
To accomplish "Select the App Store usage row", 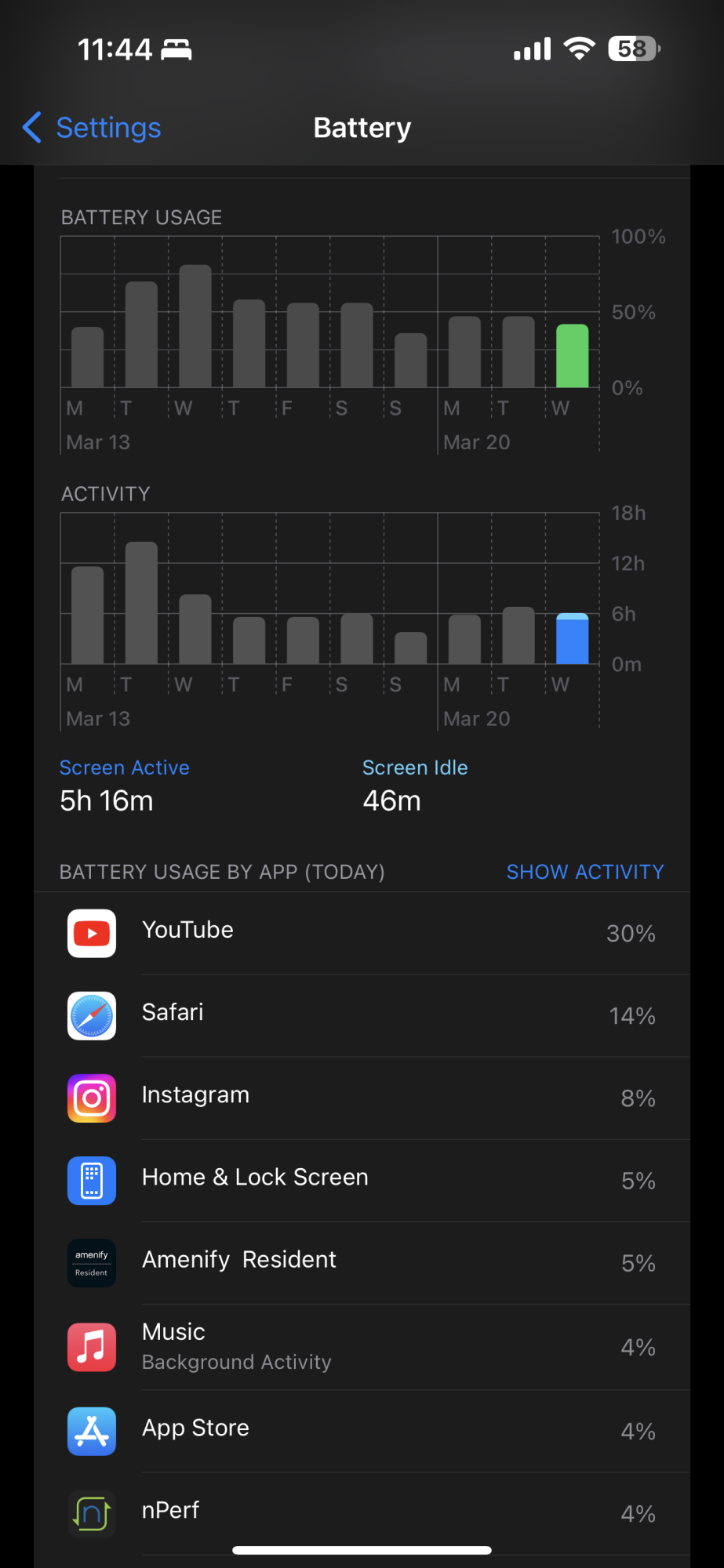I will click(362, 1431).
